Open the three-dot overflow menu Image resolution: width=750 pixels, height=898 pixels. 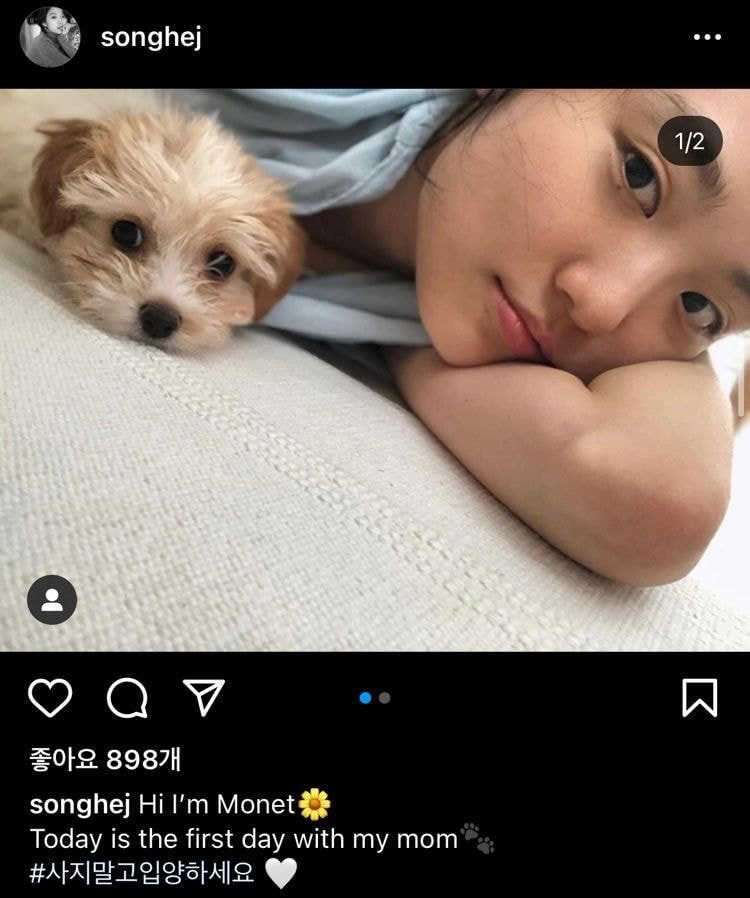click(707, 37)
